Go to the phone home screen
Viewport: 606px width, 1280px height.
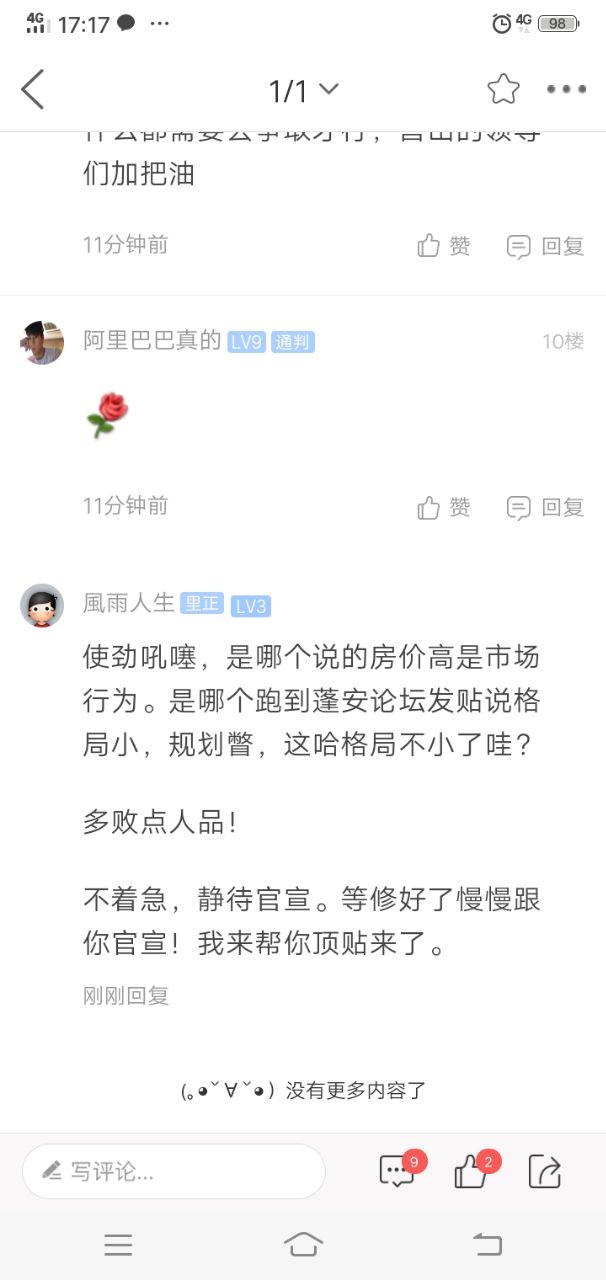303,1244
